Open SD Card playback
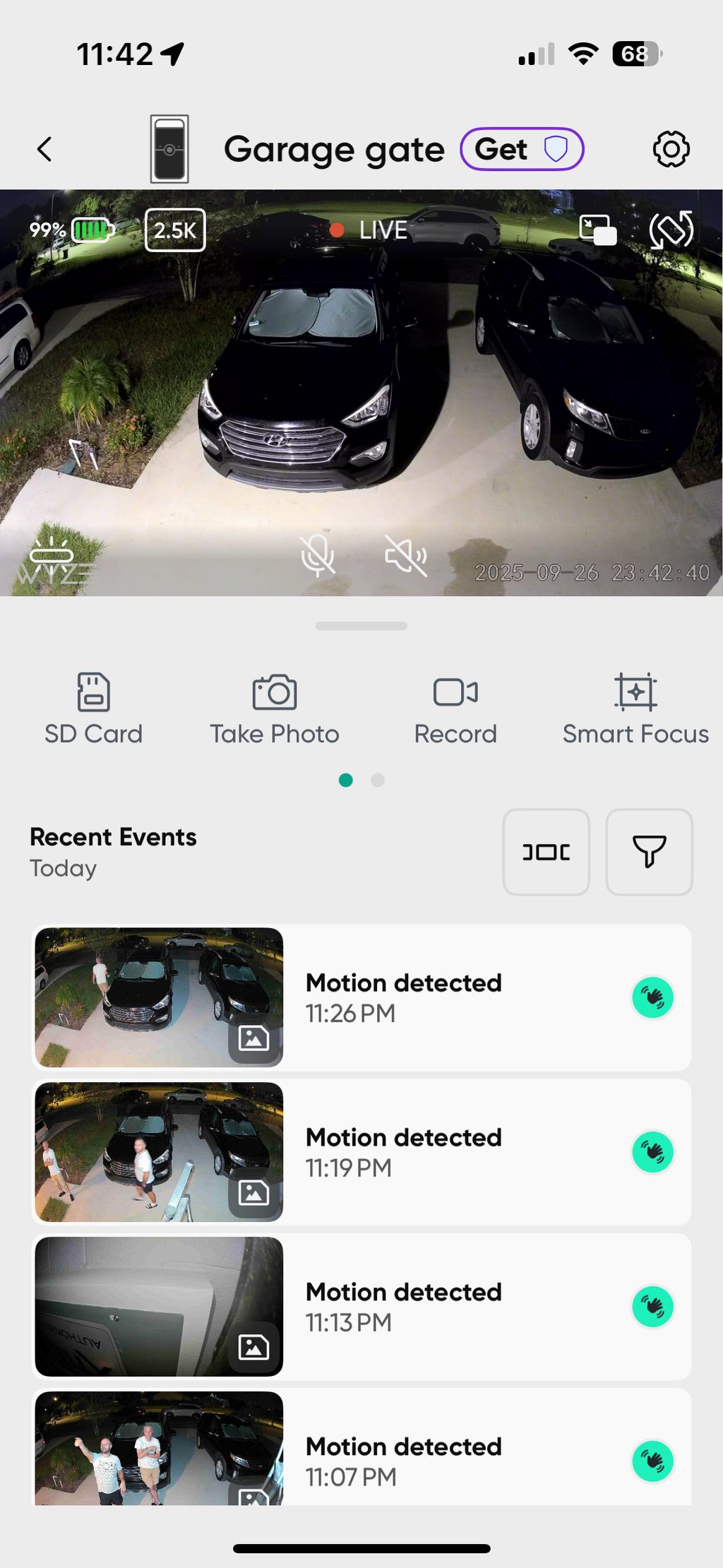The width and height of the screenshot is (723, 1568). coord(93,708)
